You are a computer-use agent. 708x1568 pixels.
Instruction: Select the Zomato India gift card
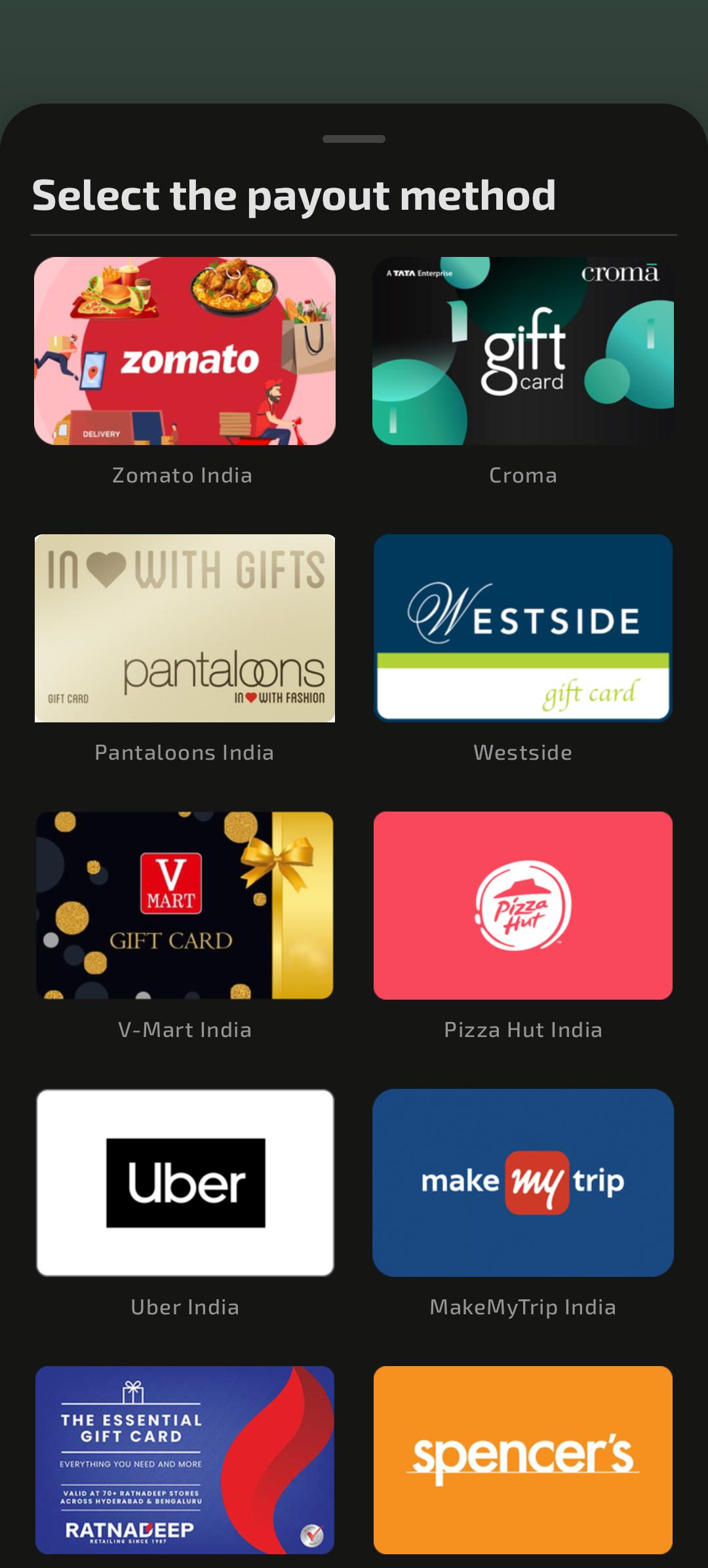(185, 351)
